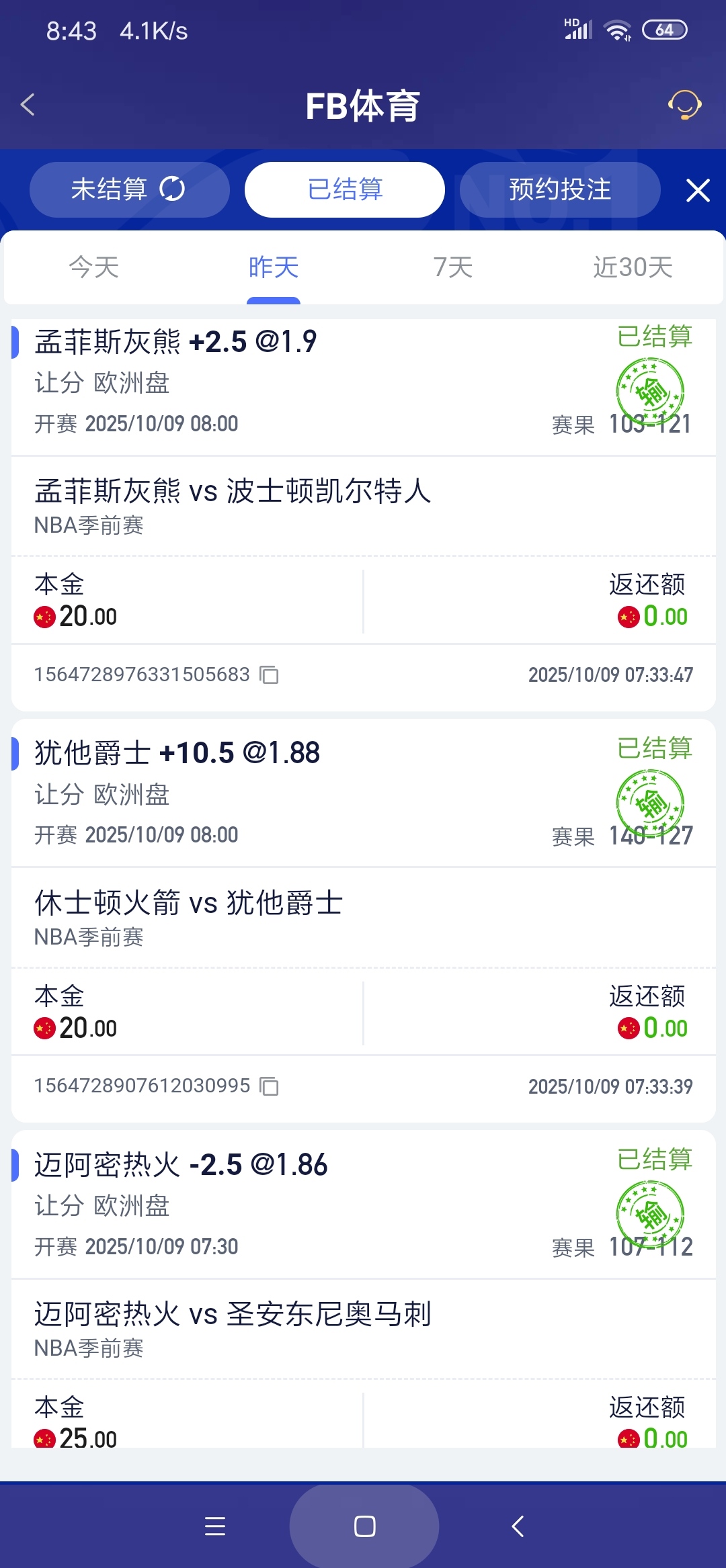Copy order number 1564728907612030995
The width and height of the screenshot is (726, 1568).
(x=270, y=1086)
